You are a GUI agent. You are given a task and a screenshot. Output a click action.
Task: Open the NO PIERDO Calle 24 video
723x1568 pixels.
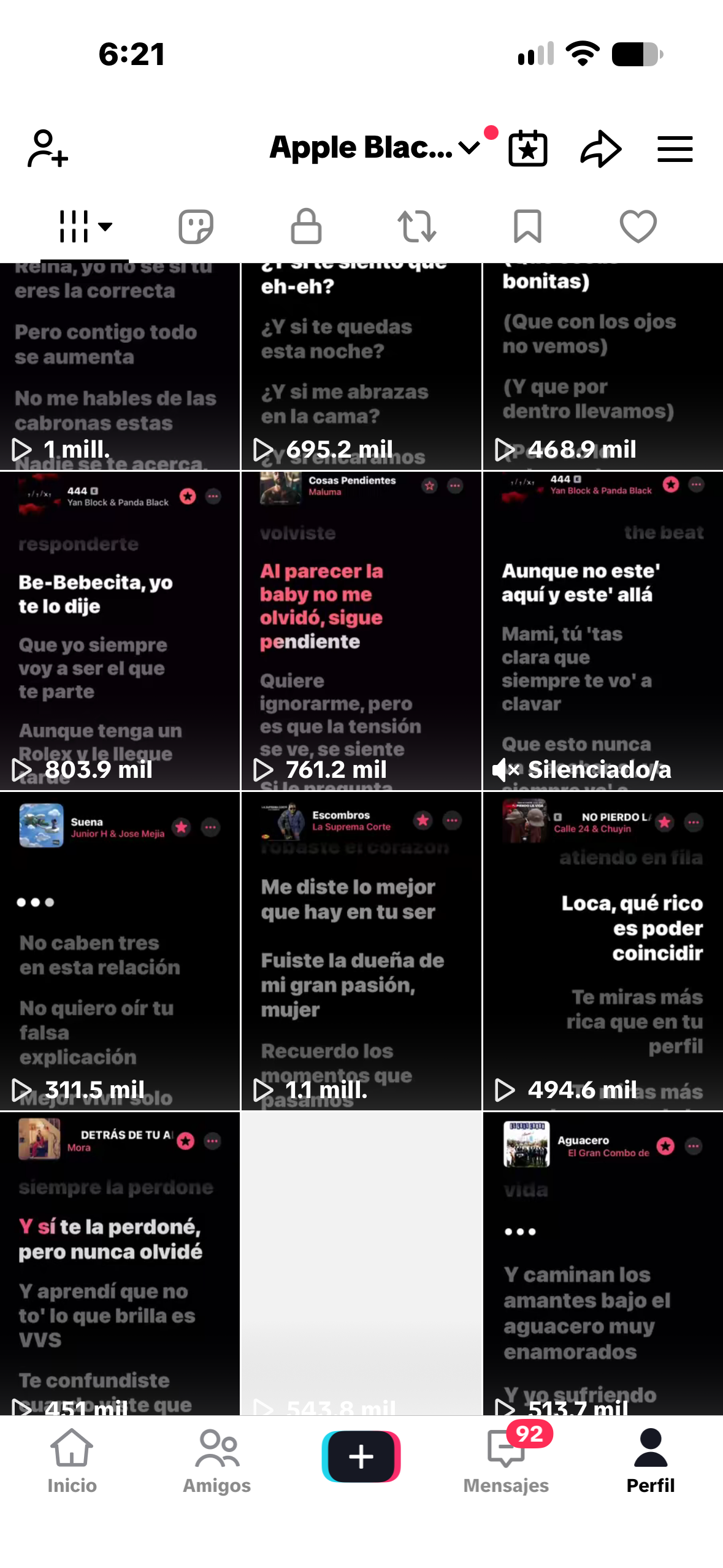pyautogui.click(x=603, y=951)
